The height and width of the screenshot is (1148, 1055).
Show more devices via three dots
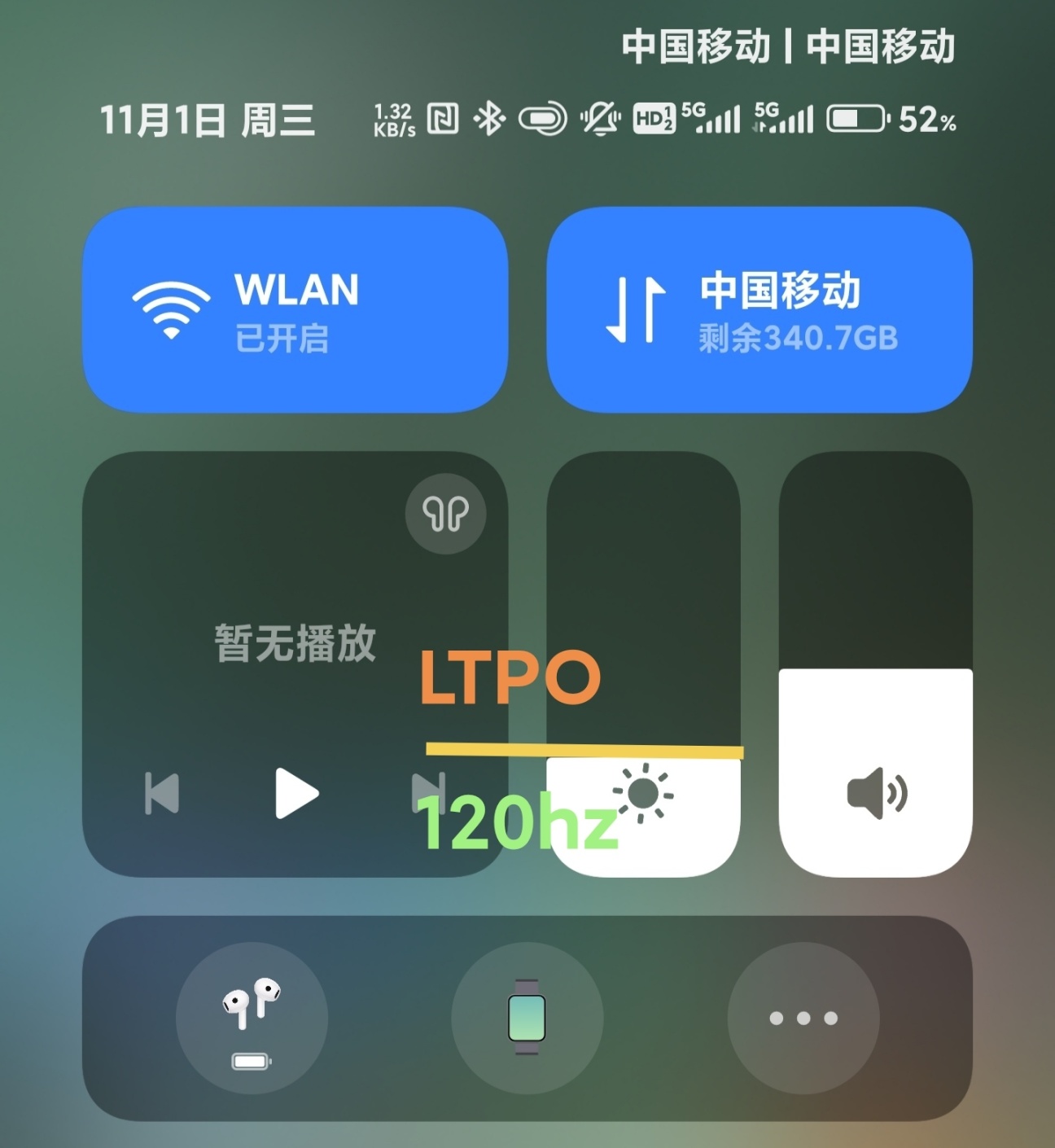pyautogui.click(x=803, y=1018)
